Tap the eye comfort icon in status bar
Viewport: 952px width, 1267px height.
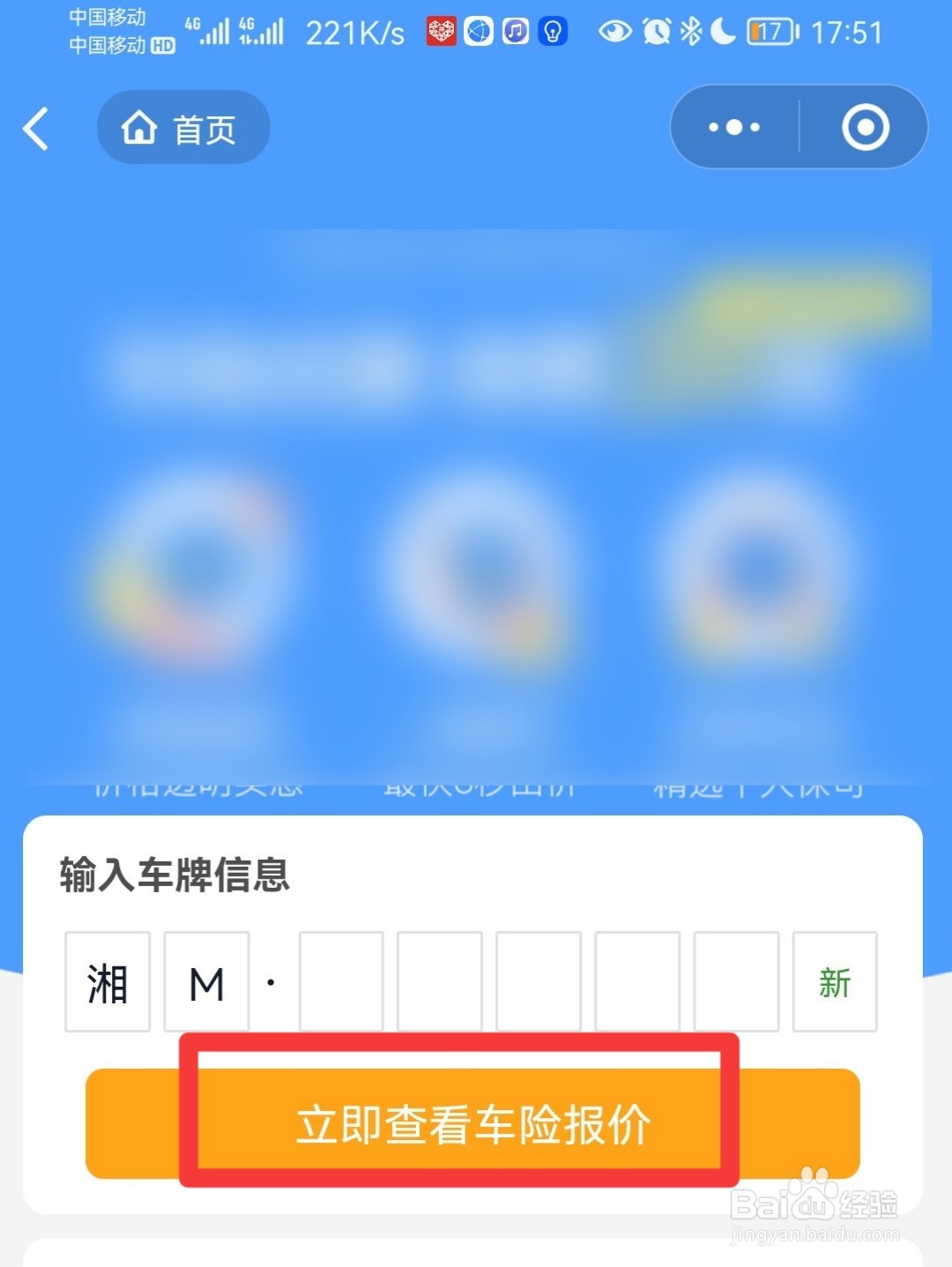point(614,32)
